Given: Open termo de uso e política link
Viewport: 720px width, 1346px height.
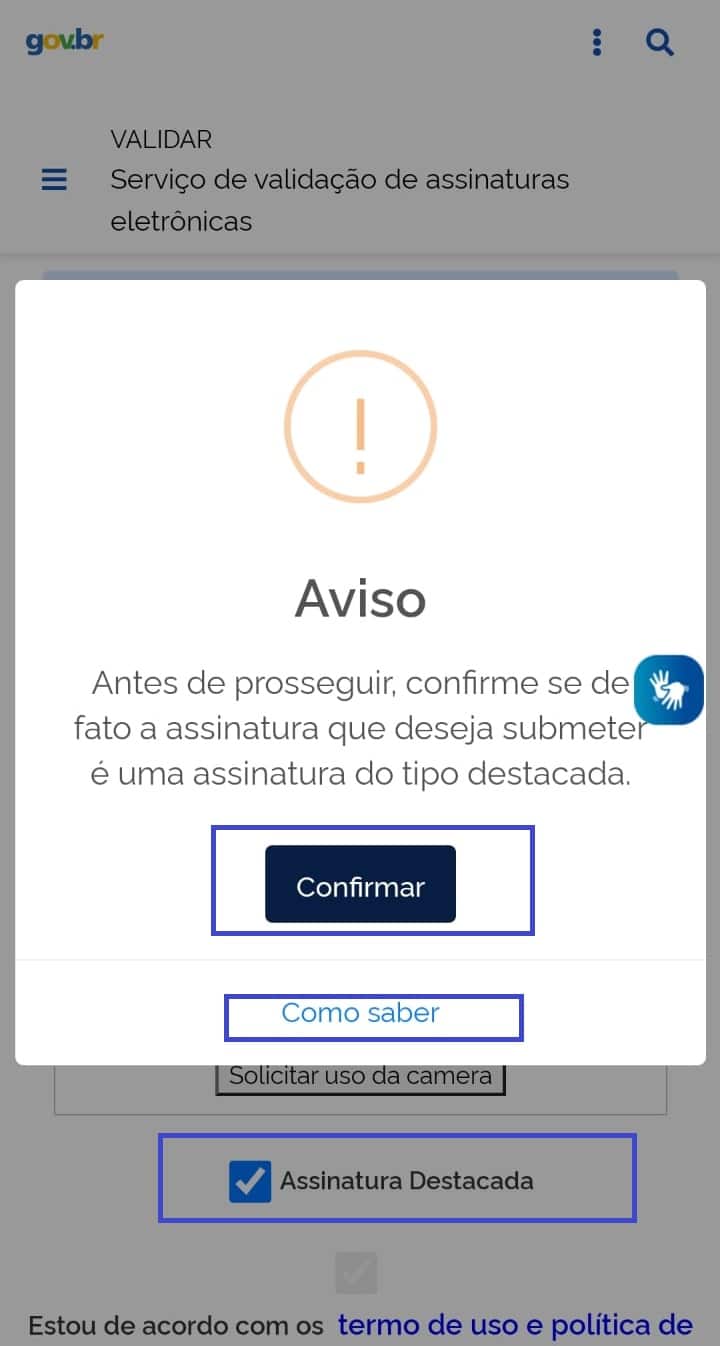Looking at the screenshot, I should [x=515, y=1326].
